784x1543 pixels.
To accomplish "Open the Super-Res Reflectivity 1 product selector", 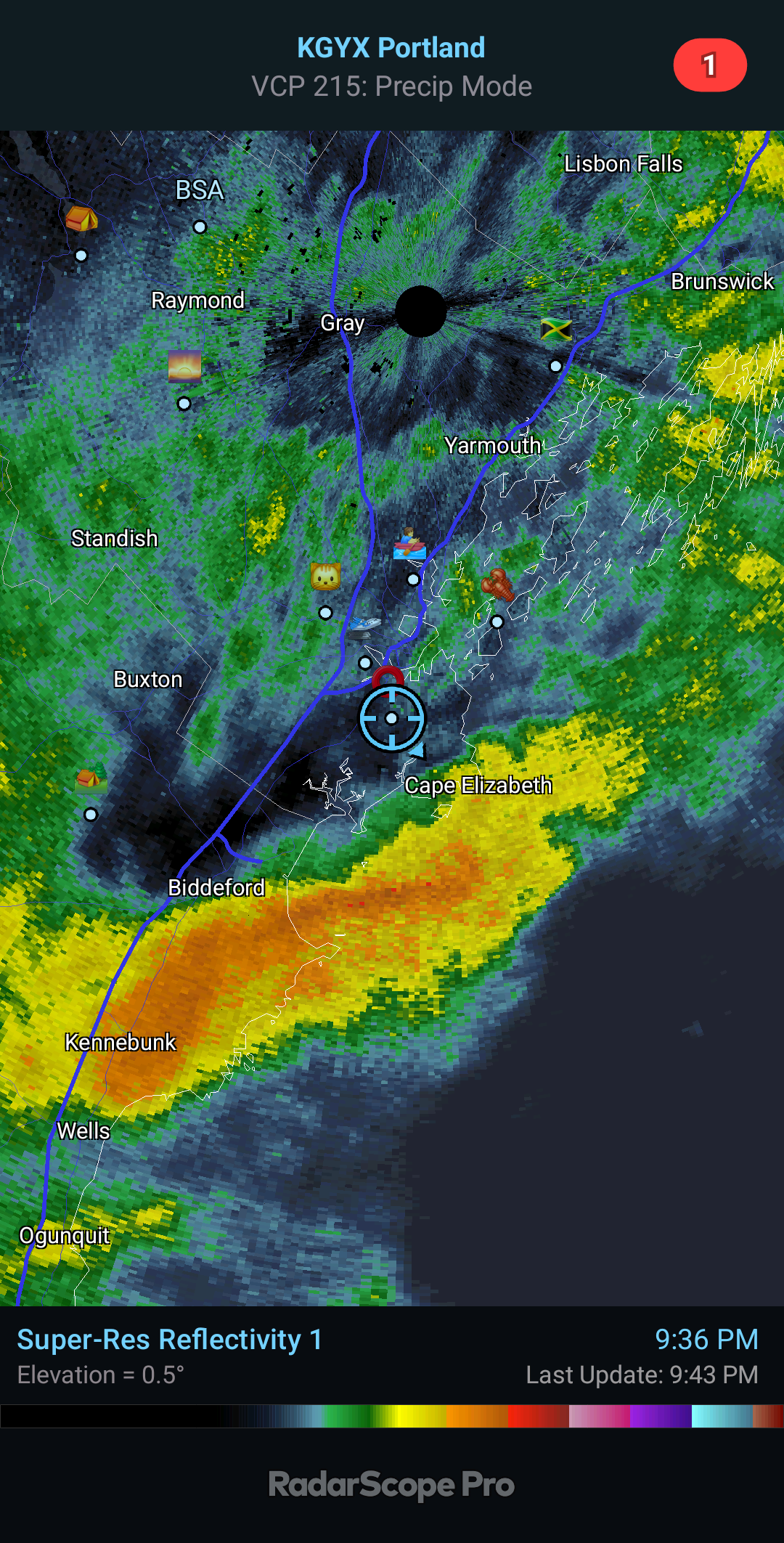I will click(170, 1339).
